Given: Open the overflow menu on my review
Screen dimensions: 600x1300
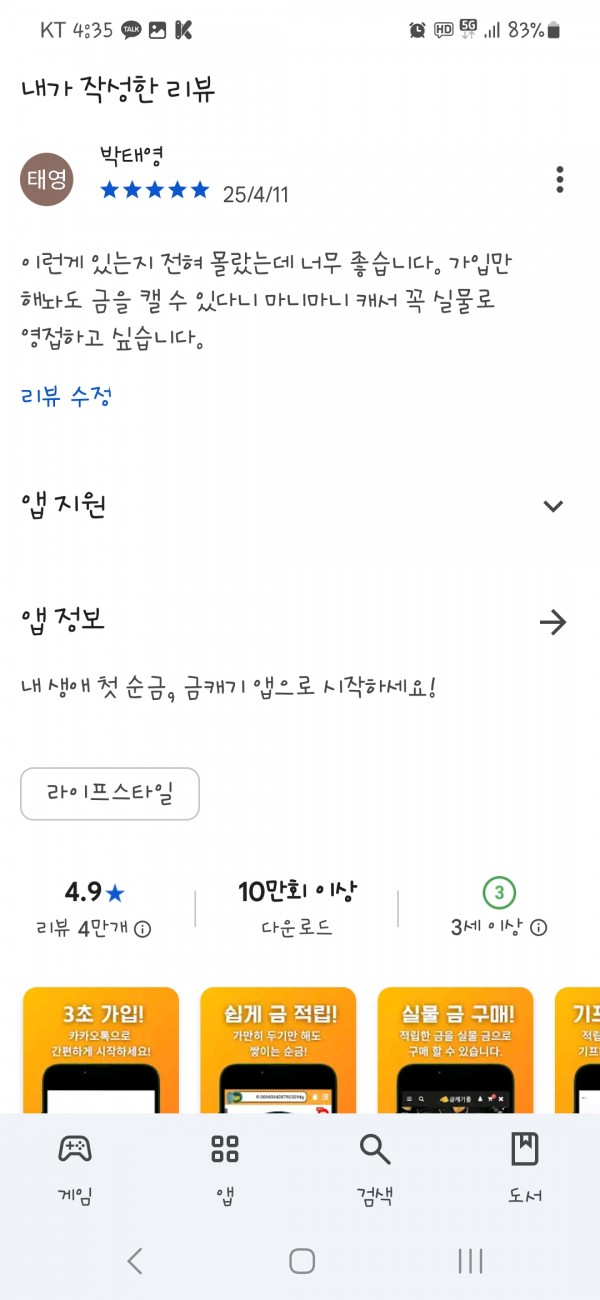Looking at the screenshot, I should pos(560,180).
